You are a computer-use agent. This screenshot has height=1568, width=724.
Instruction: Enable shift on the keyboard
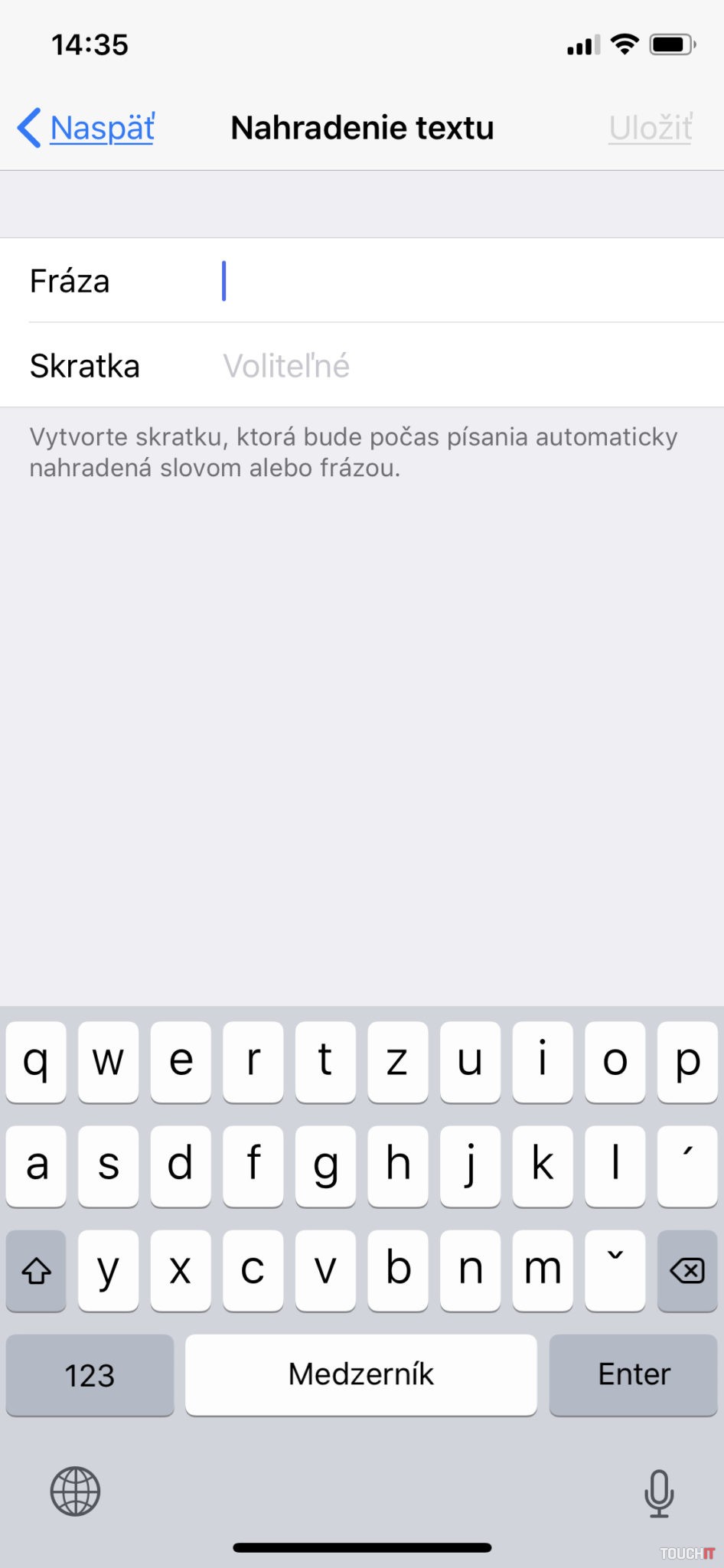[x=36, y=1271]
